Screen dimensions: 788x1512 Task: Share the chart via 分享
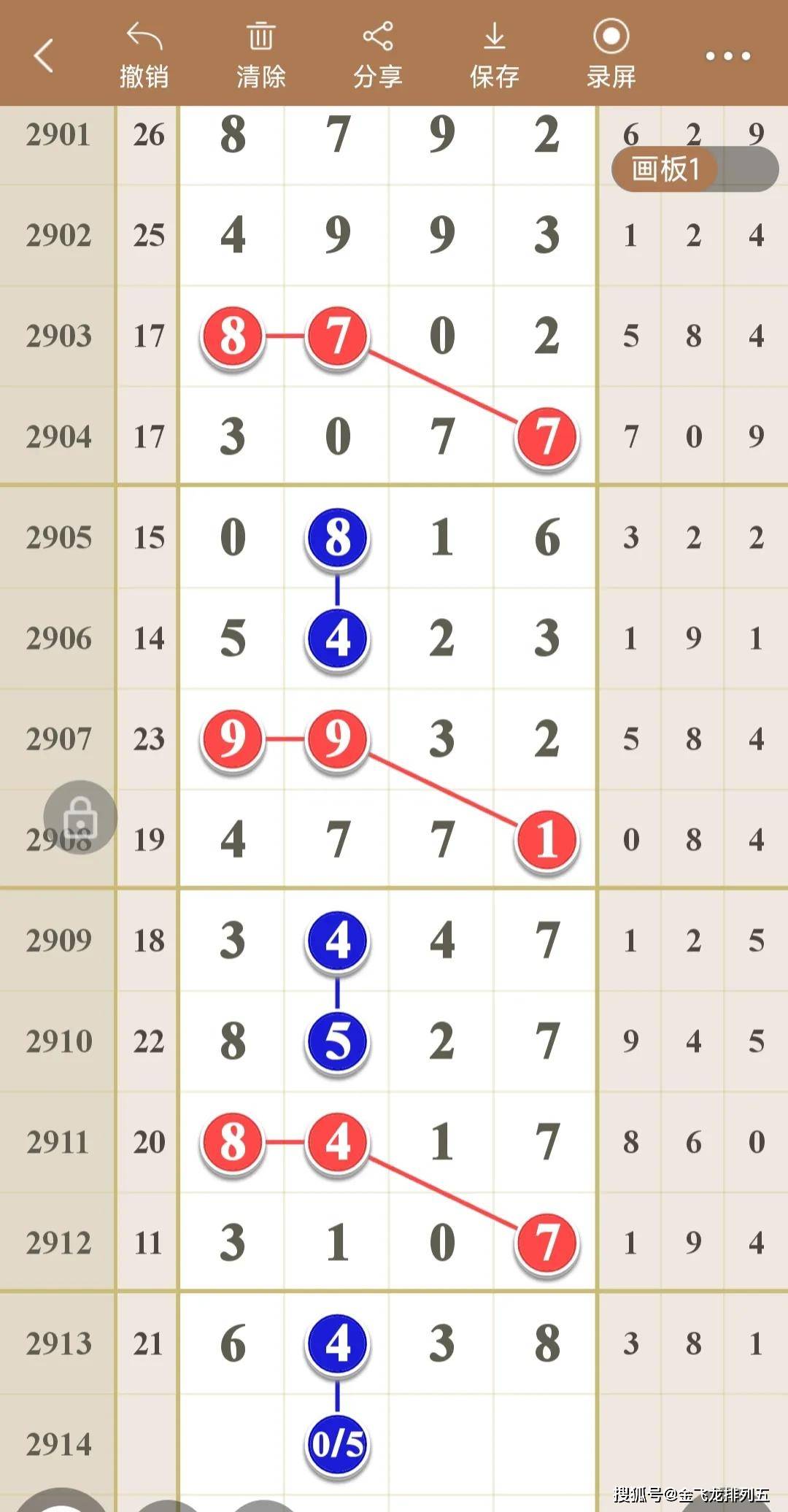[377, 55]
